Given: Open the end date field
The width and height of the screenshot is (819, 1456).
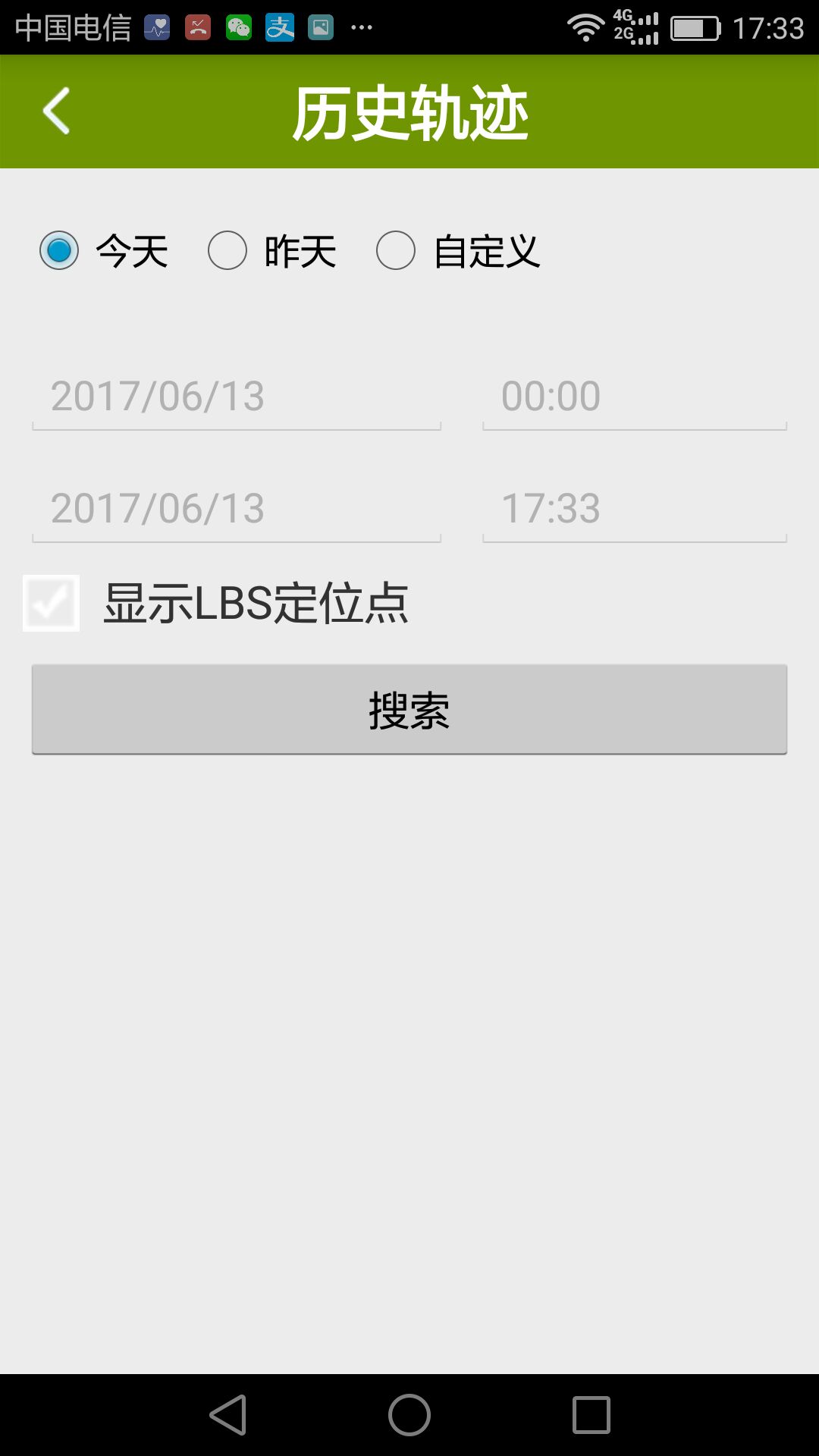Looking at the screenshot, I should tap(236, 509).
